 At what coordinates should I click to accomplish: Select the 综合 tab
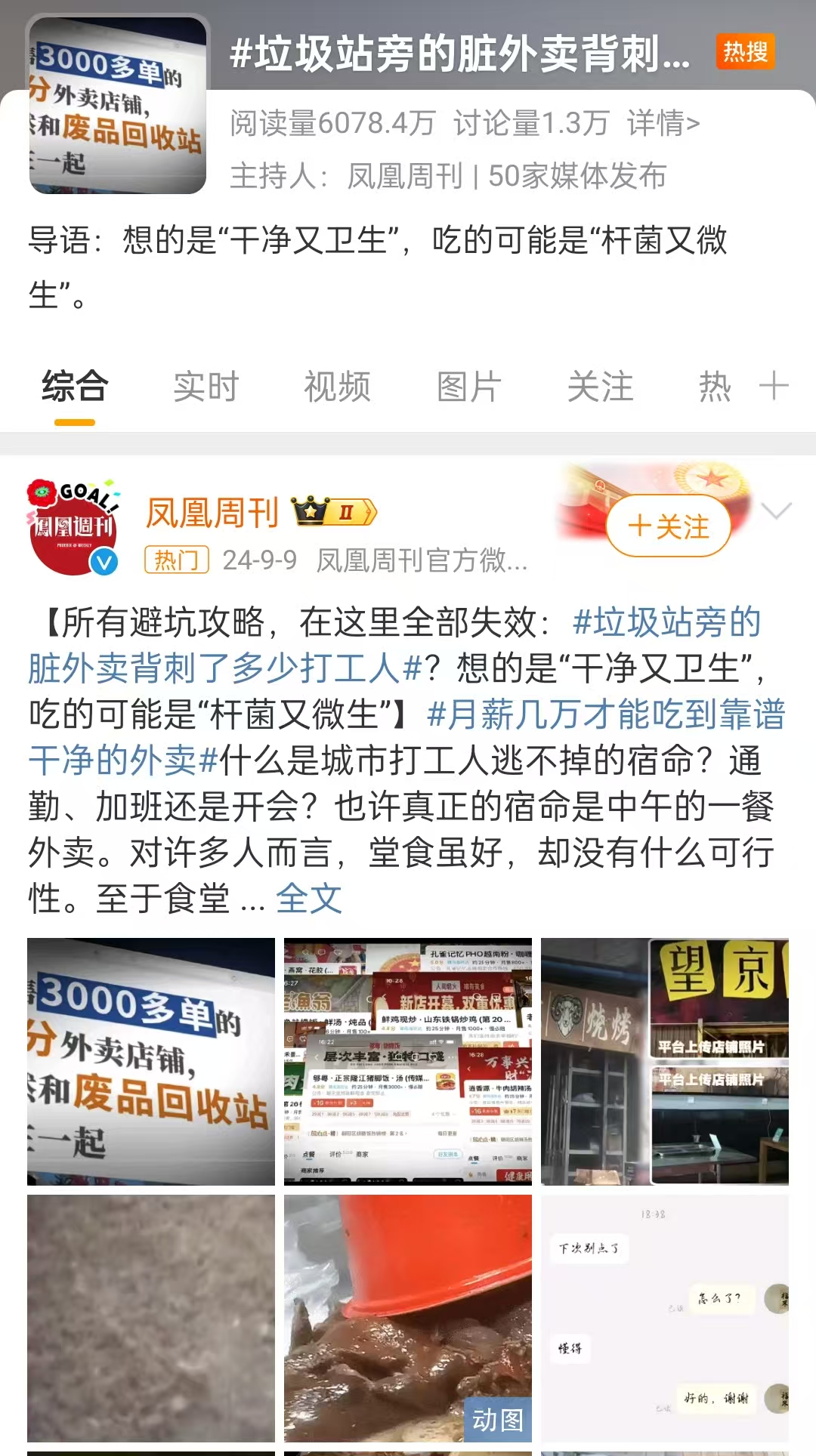[x=75, y=387]
